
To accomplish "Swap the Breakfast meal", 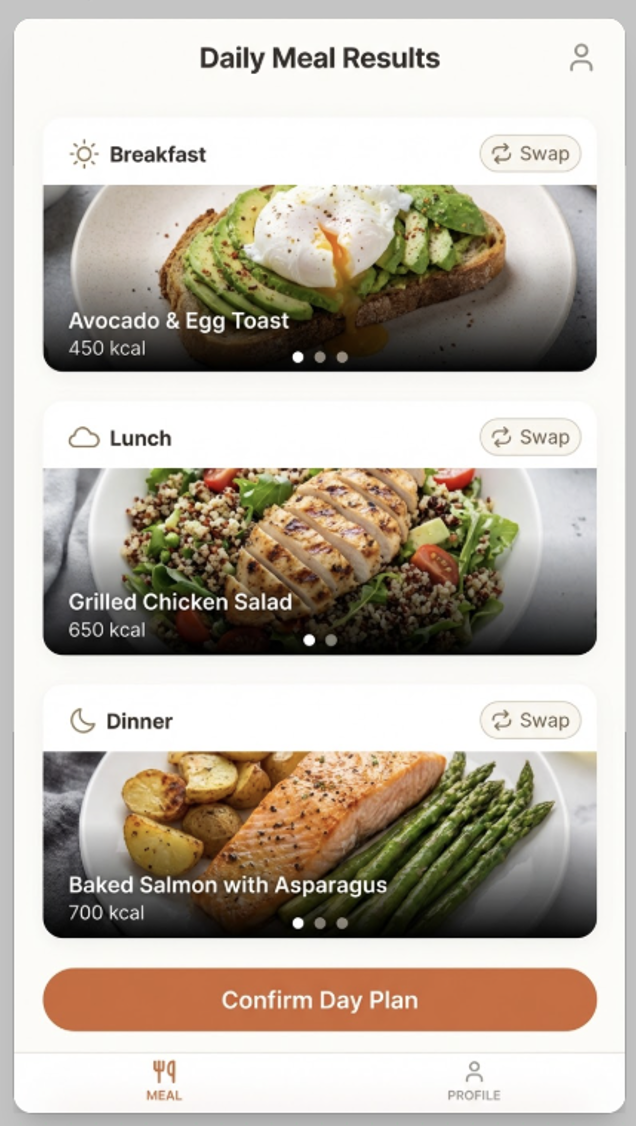I will pyautogui.click(x=530, y=154).
